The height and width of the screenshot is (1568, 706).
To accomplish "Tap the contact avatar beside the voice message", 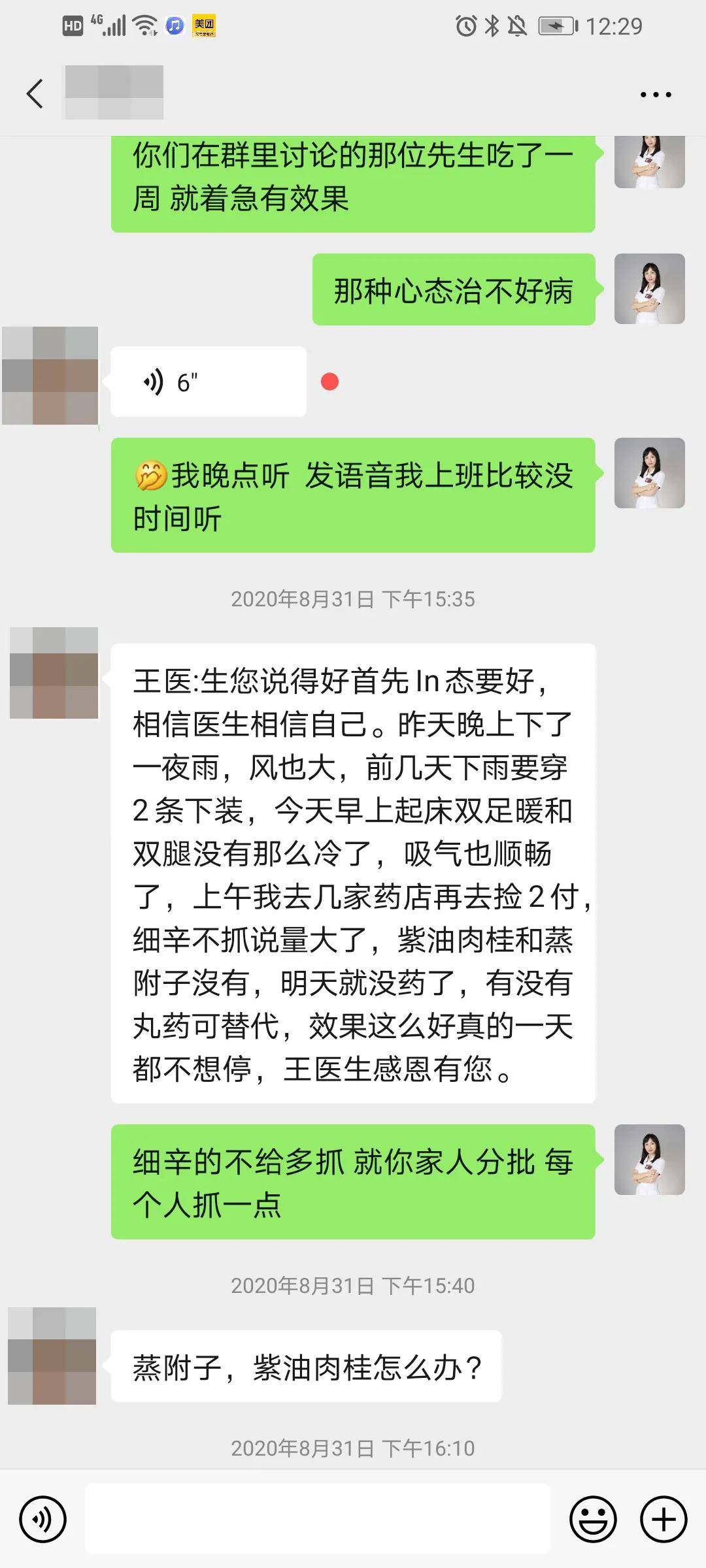I will pos(50,376).
